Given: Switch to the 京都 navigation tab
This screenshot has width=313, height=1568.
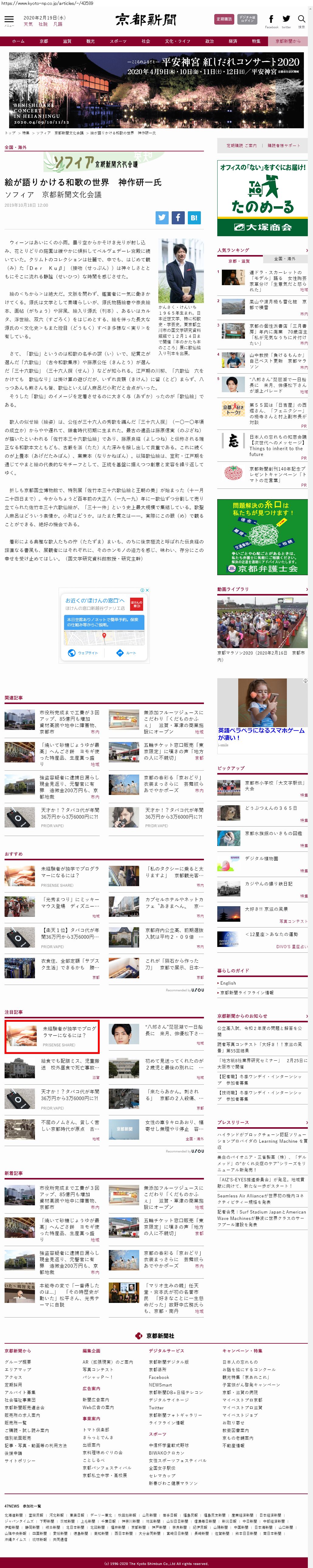Looking at the screenshot, I should 43,41.
